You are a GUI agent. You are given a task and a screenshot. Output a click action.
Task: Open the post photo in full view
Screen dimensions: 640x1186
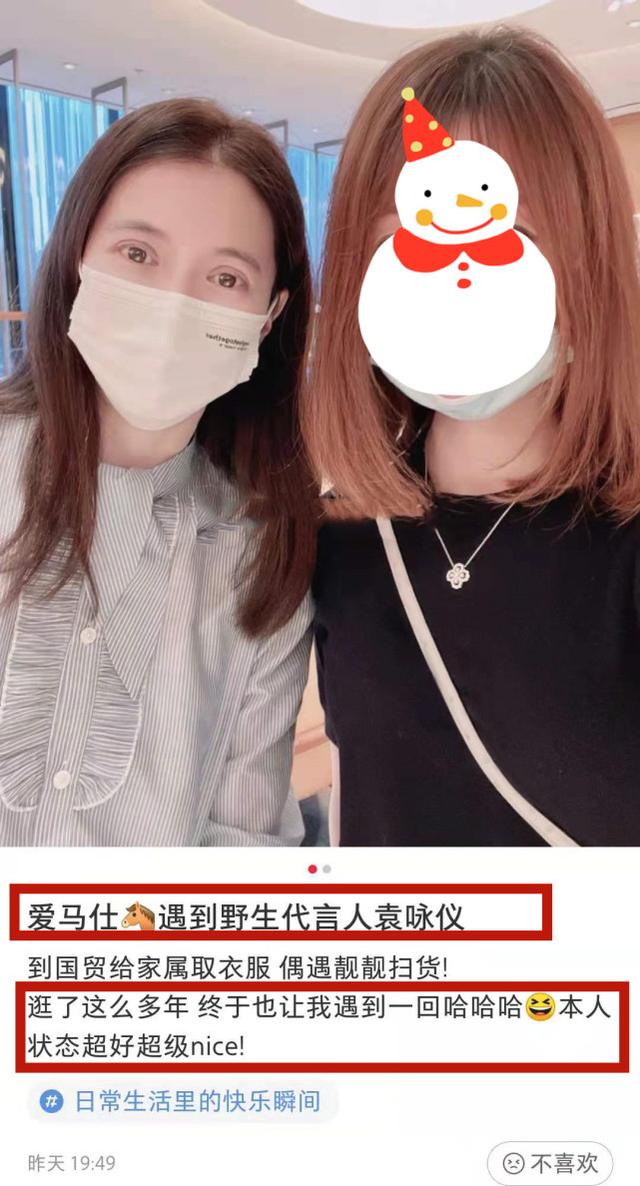320,430
